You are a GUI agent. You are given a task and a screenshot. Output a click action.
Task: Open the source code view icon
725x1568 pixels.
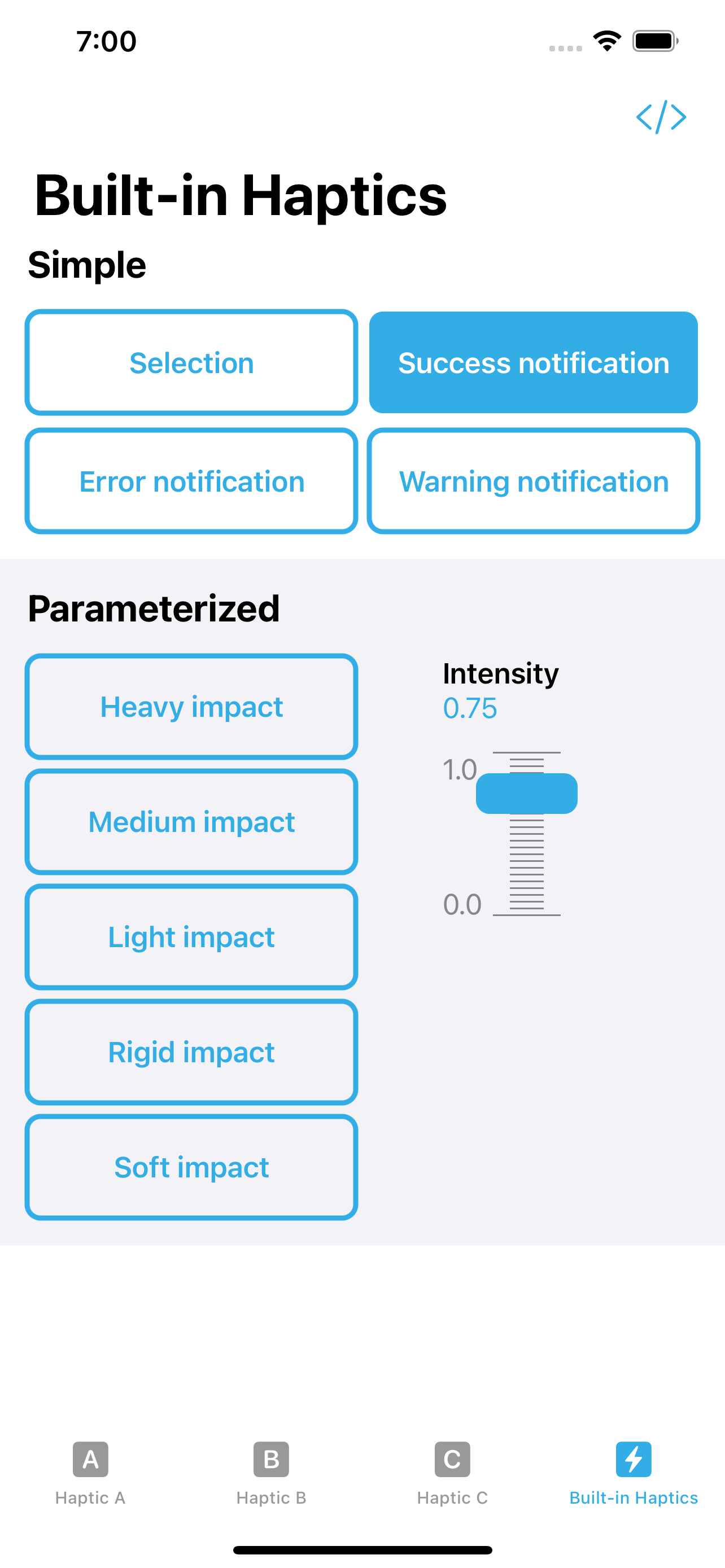[x=661, y=117]
